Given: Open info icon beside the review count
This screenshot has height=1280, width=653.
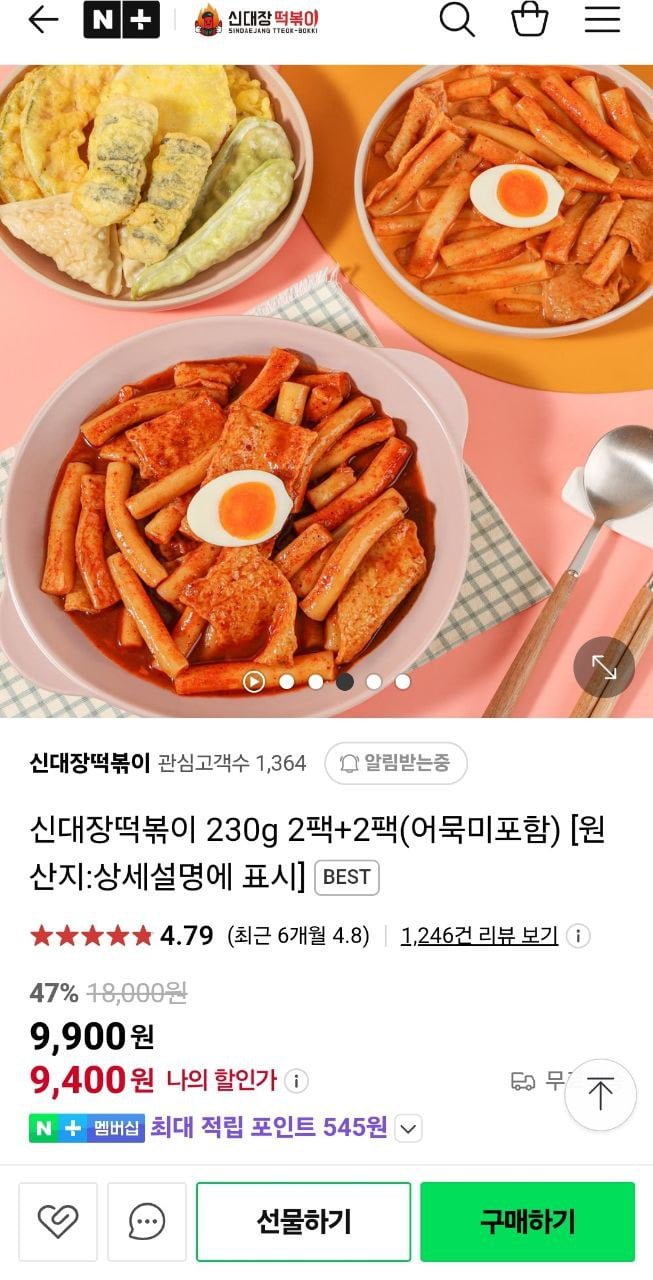Looking at the screenshot, I should (x=578, y=936).
